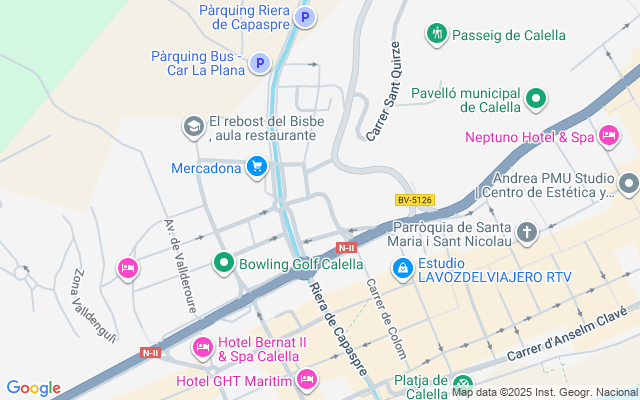Open the Google logo link
The image size is (640, 400).
33,388
